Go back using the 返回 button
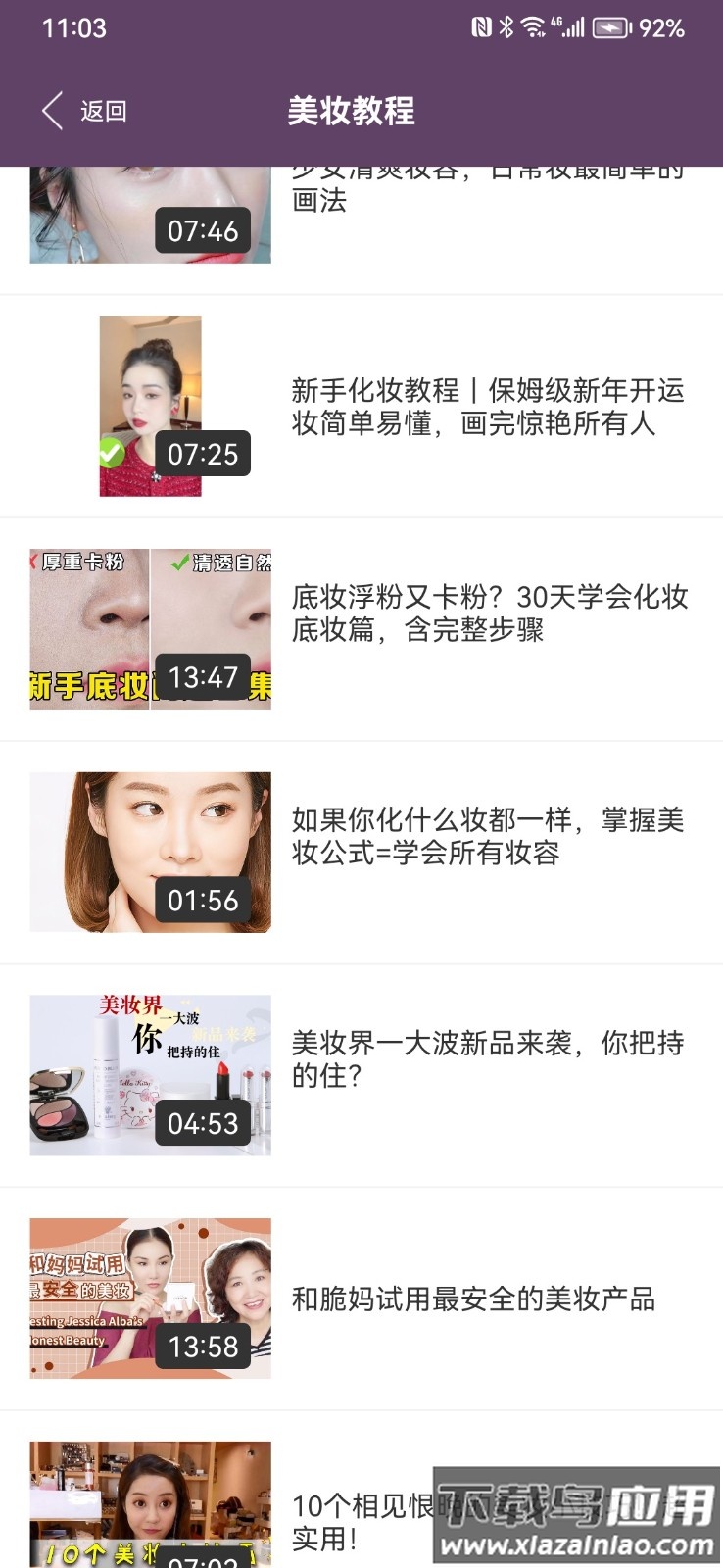Image resolution: width=723 pixels, height=1568 pixels. point(85,111)
